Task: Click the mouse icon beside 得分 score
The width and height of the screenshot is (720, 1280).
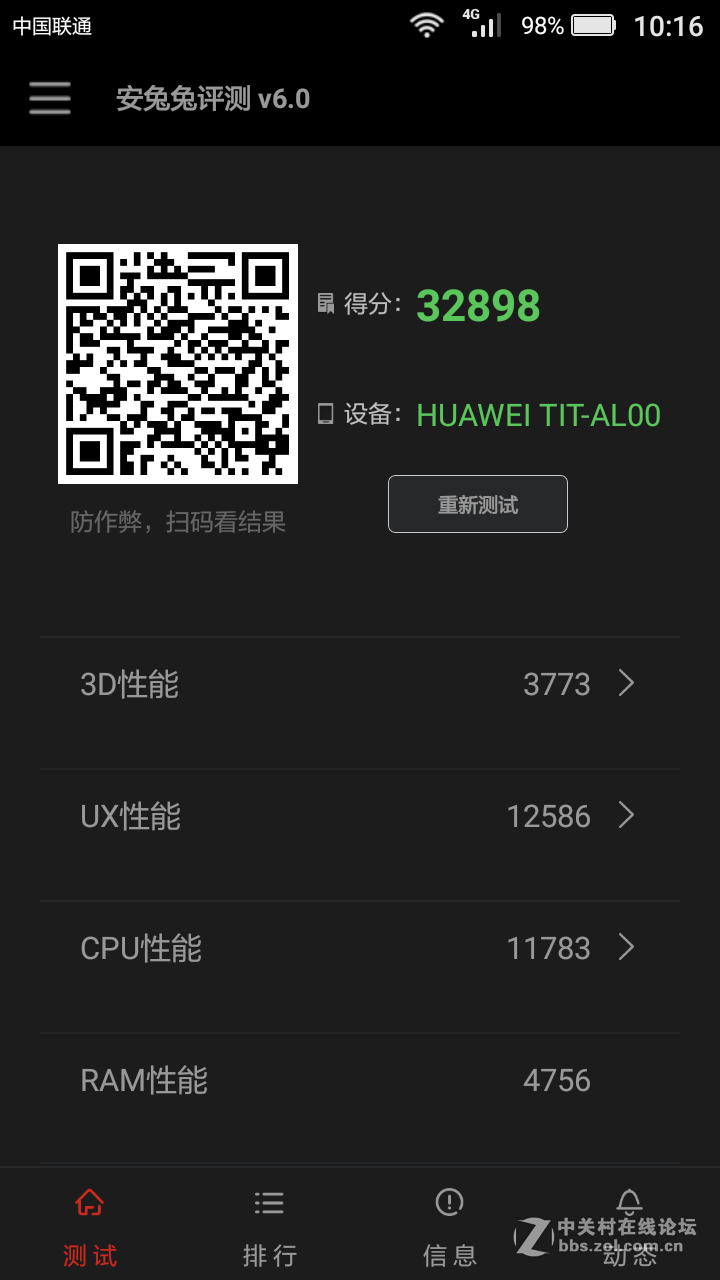Action: pos(326,305)
